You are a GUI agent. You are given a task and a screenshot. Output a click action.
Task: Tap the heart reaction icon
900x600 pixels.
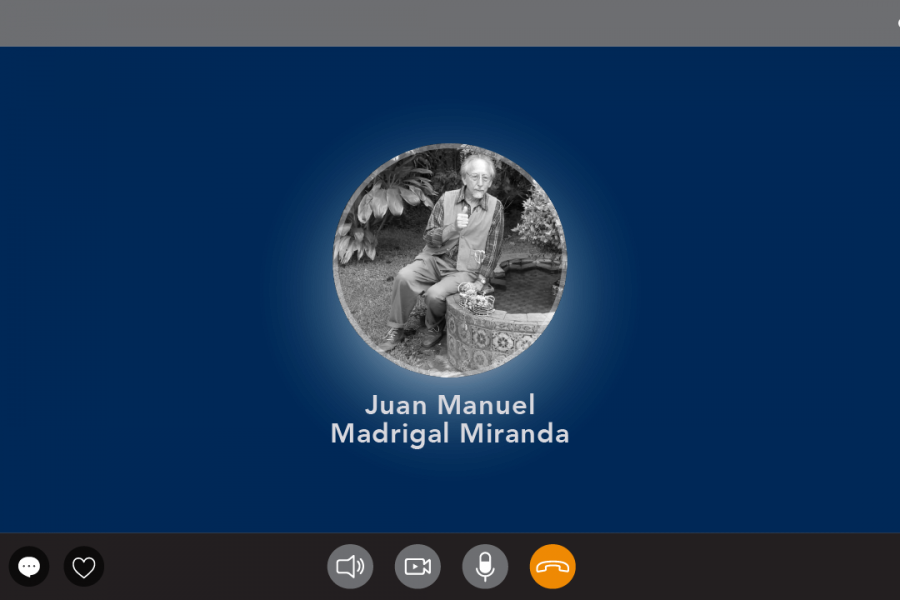(84, 567)
